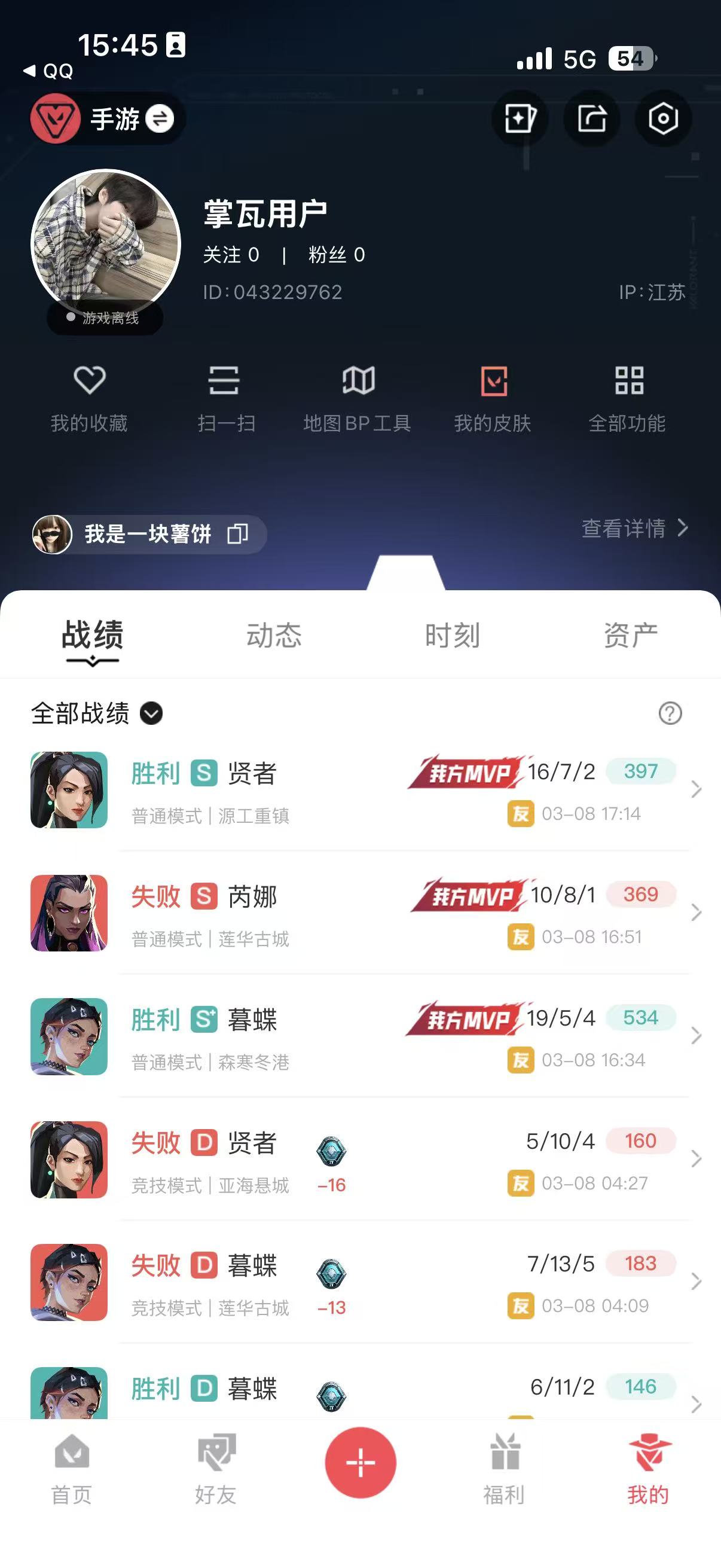Open the match records help icon

tap(670, 713)
